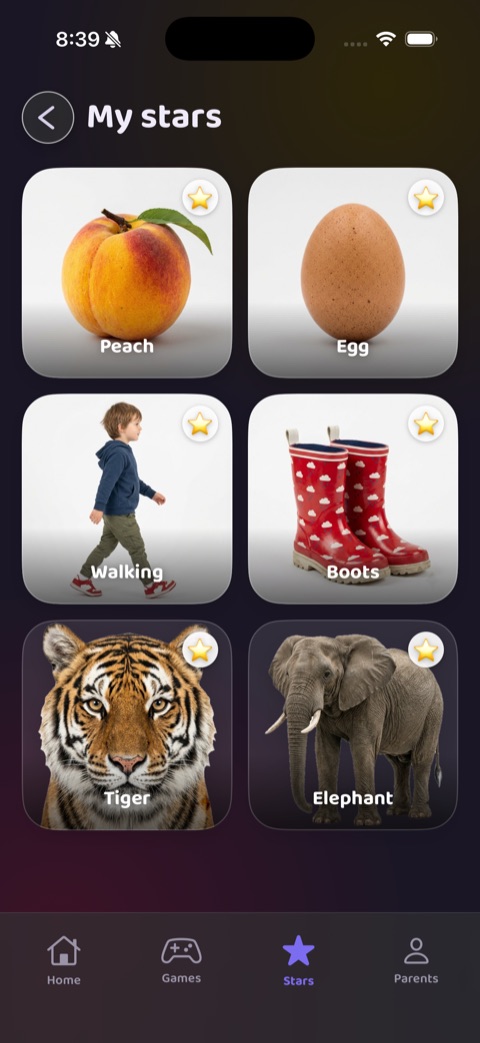Unstar the Peach card
This screenshot has height=1043, width=480.
(x=200, y=198)
